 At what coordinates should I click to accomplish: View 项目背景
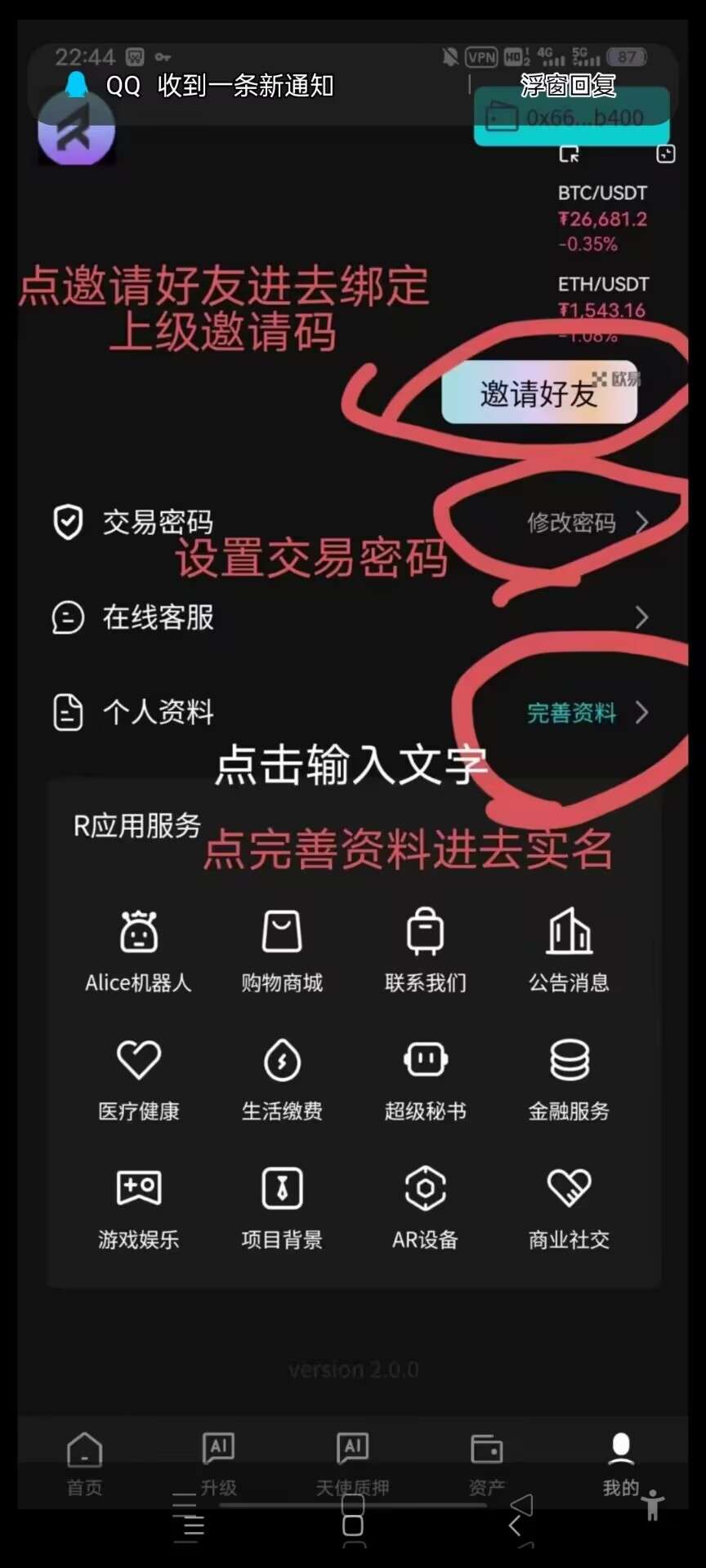point(282,1209)
